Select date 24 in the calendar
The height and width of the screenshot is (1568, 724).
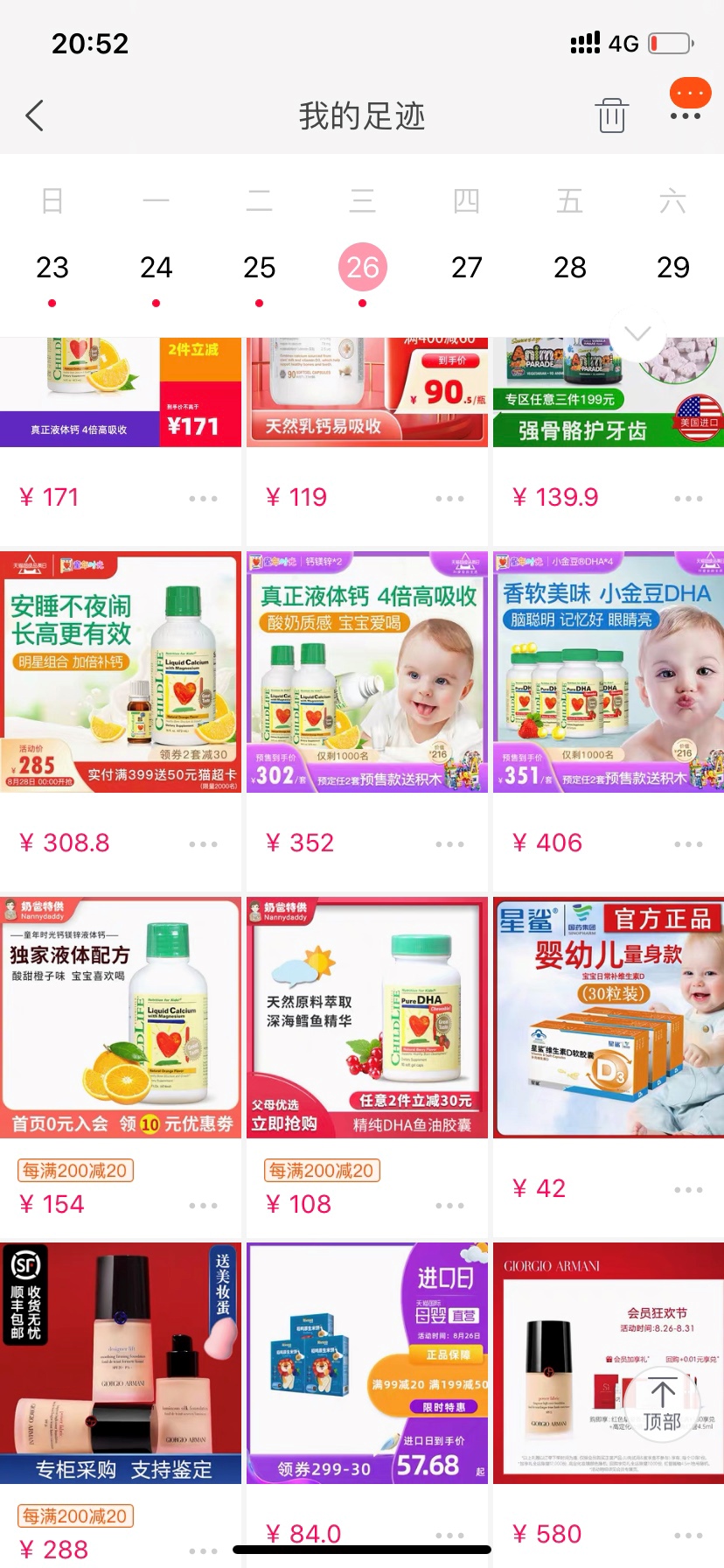pos(156,267)
